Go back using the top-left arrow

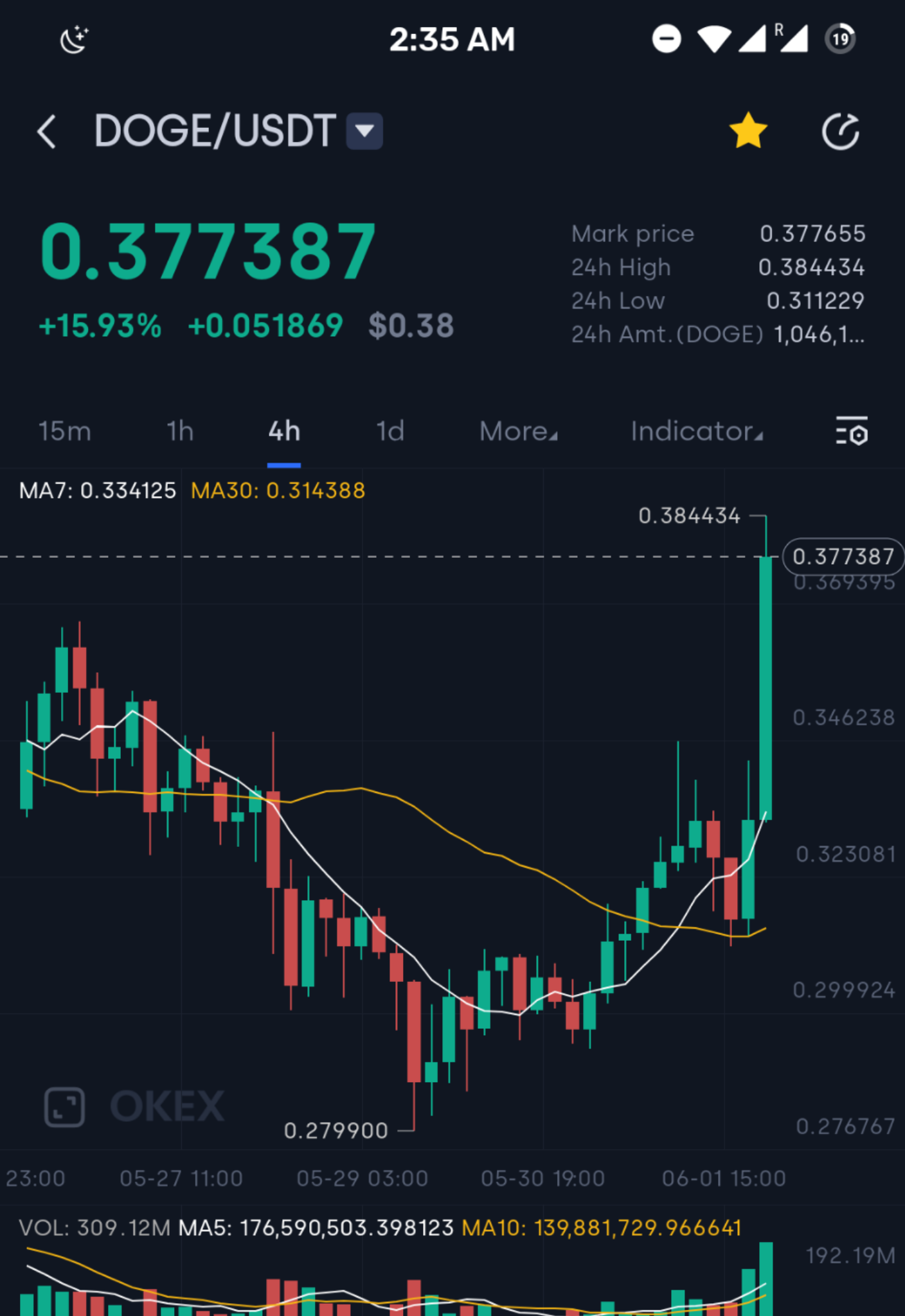coord(47,132)
